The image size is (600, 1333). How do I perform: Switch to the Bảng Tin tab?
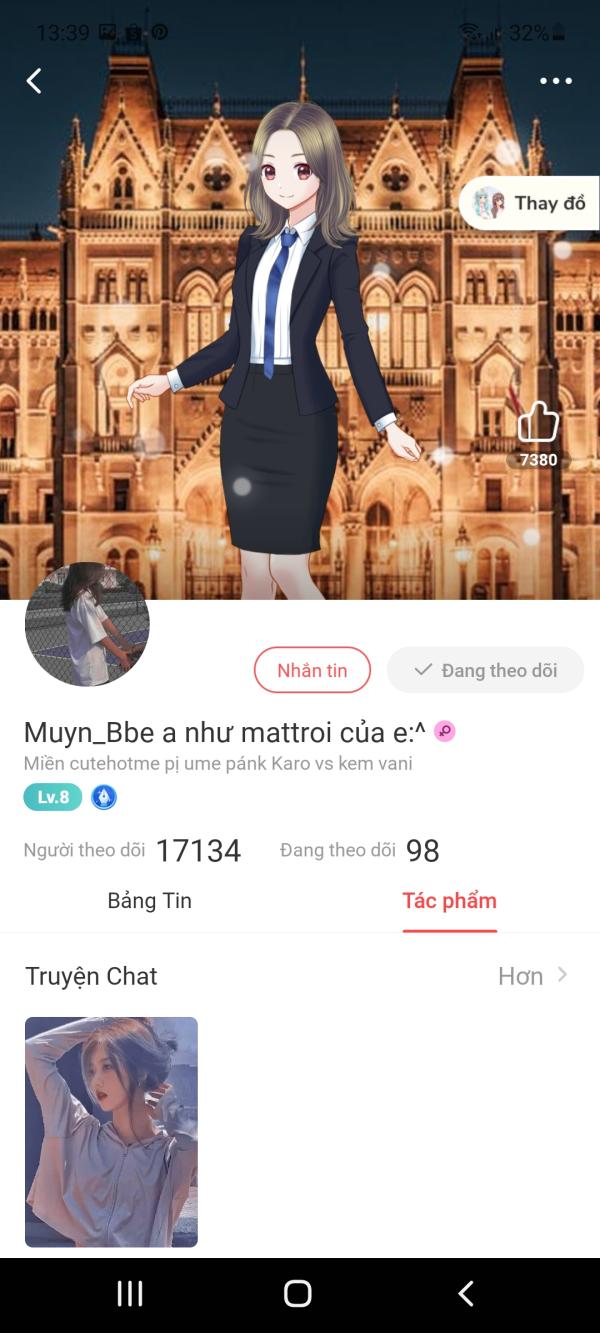(150, 900)
